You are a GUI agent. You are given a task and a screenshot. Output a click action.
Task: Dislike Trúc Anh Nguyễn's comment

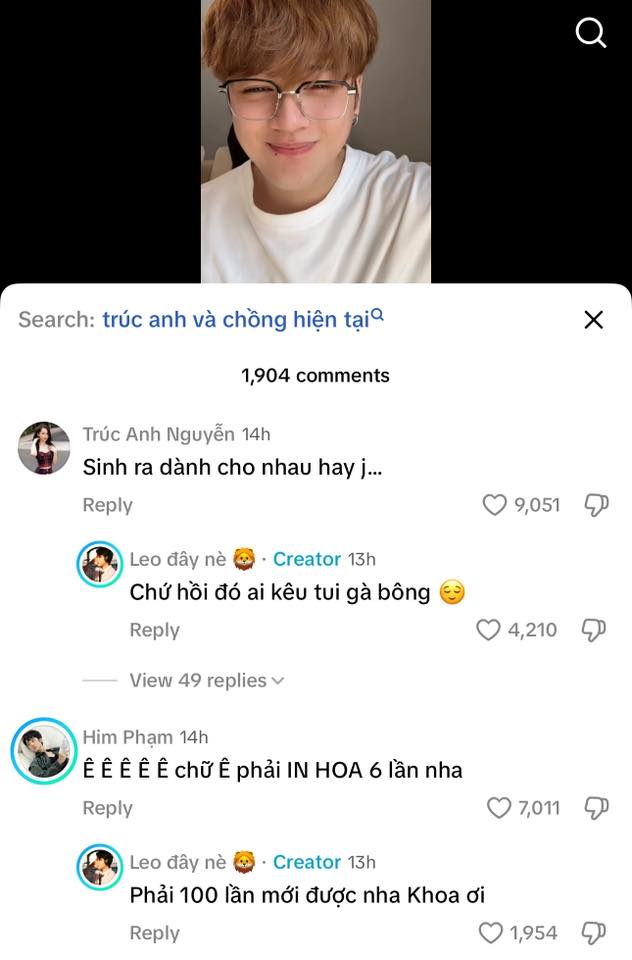(x=596, y=505)
